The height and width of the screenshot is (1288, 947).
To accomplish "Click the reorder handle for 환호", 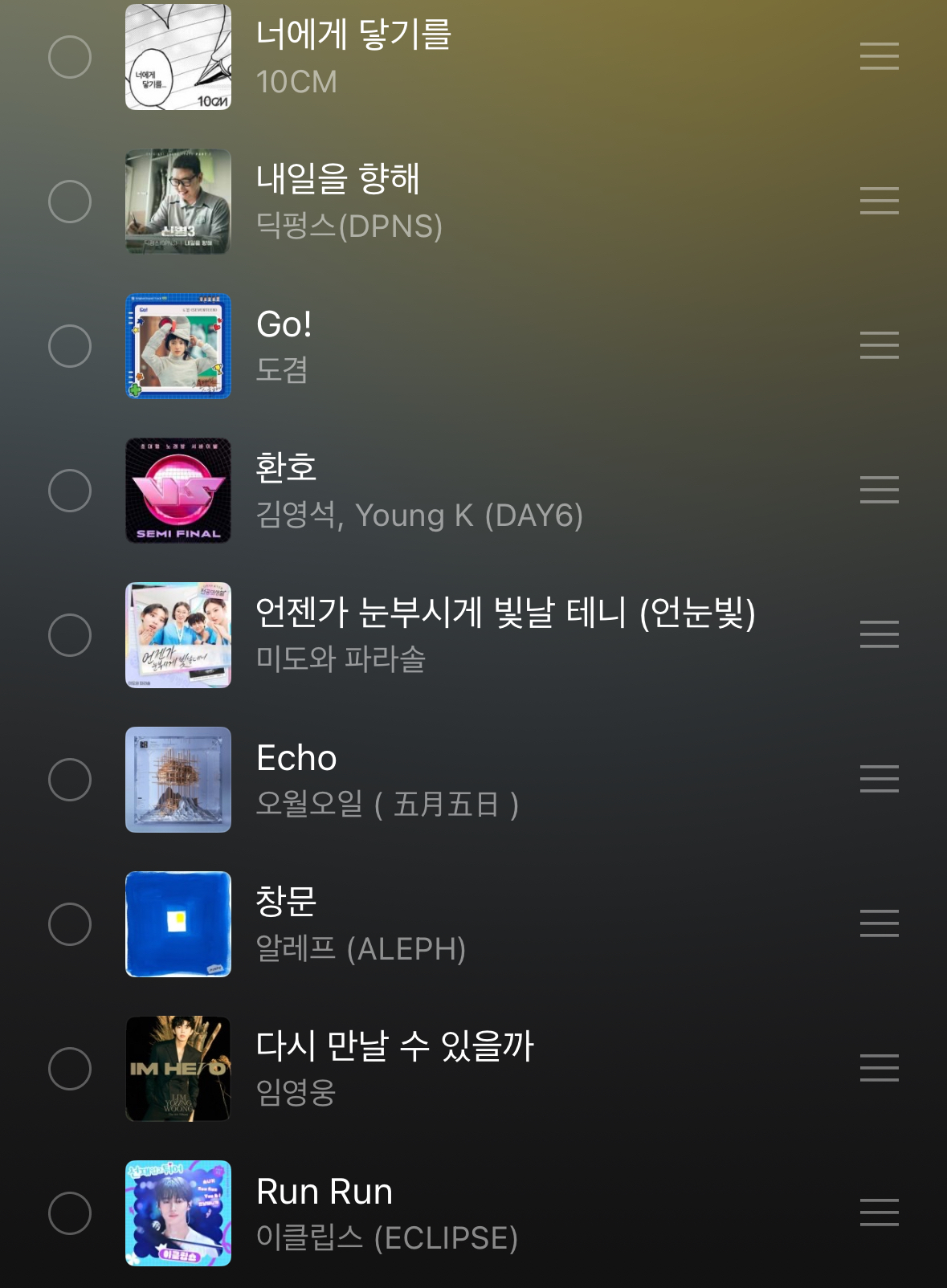I will point(880,491).
